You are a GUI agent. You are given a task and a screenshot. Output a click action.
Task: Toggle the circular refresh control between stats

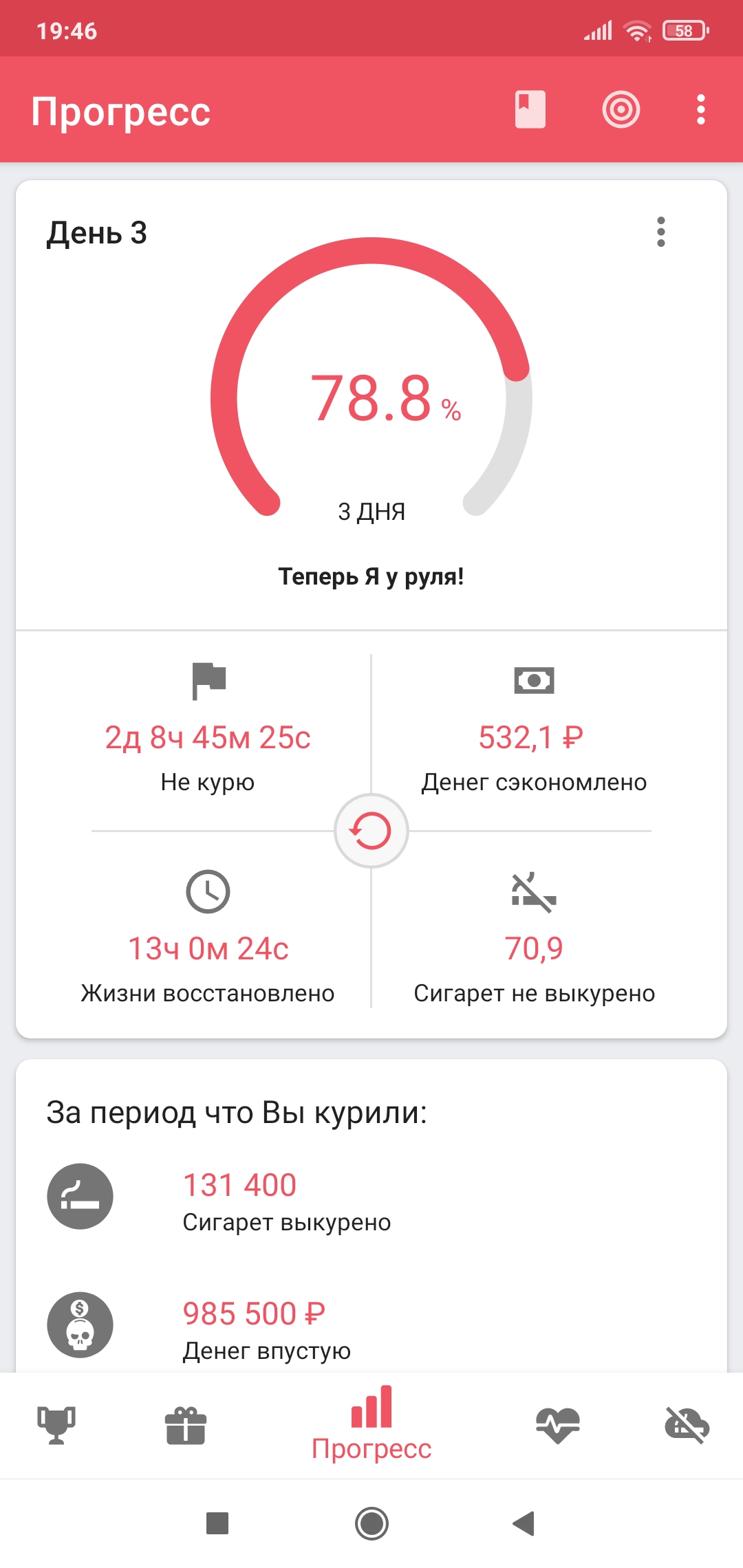pyautogui.click(x=371, y=831)
